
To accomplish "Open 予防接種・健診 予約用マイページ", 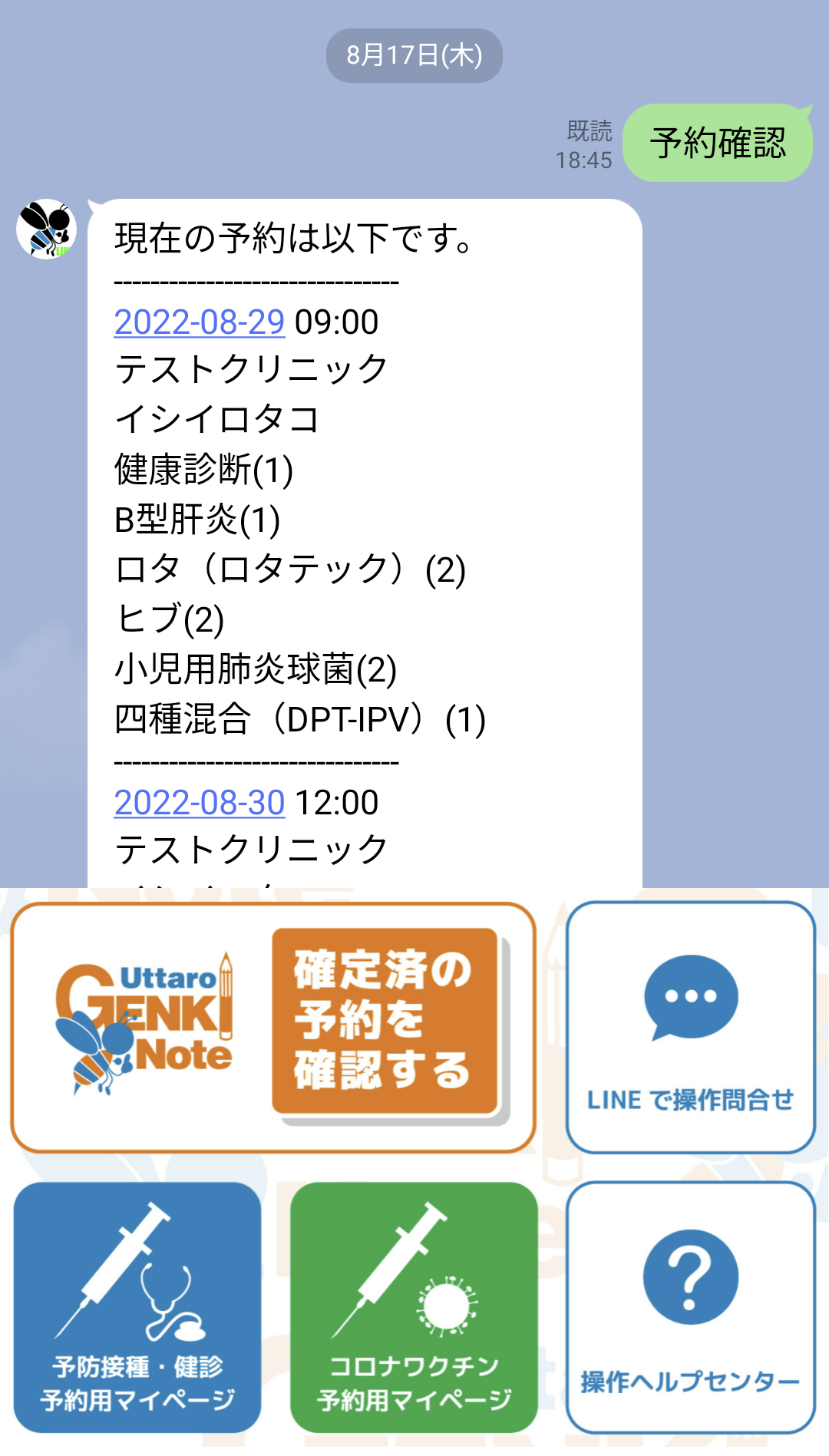I will [x=138, y=1306].
